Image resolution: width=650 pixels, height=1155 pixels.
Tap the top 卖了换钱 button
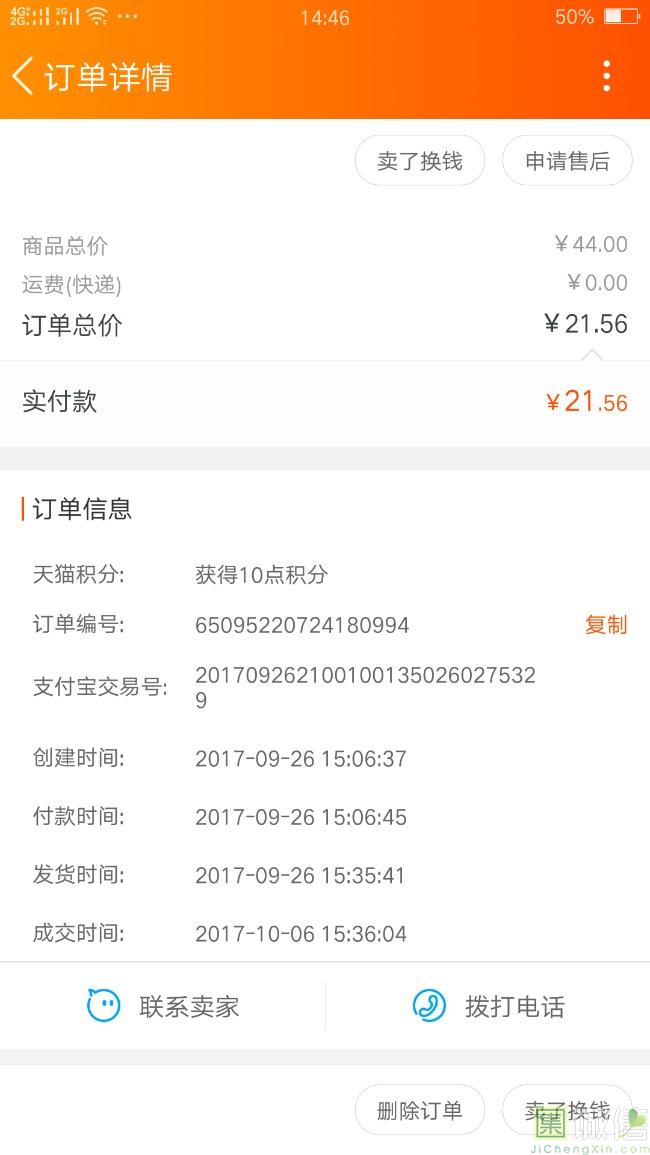420,161
